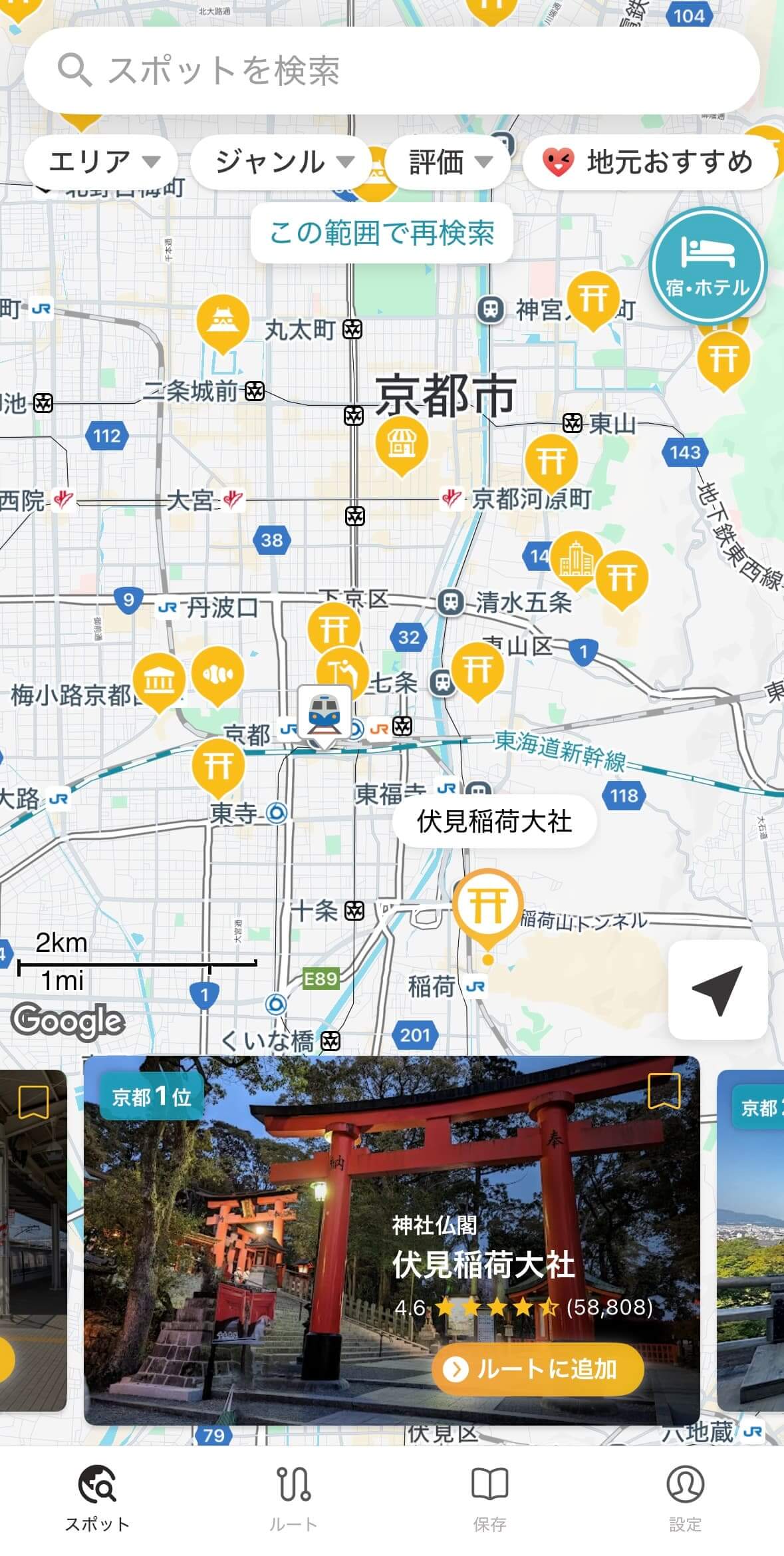Switch to the ルート tab
This screenshot has width=784, height=1556.
[x=293, y=1498]
